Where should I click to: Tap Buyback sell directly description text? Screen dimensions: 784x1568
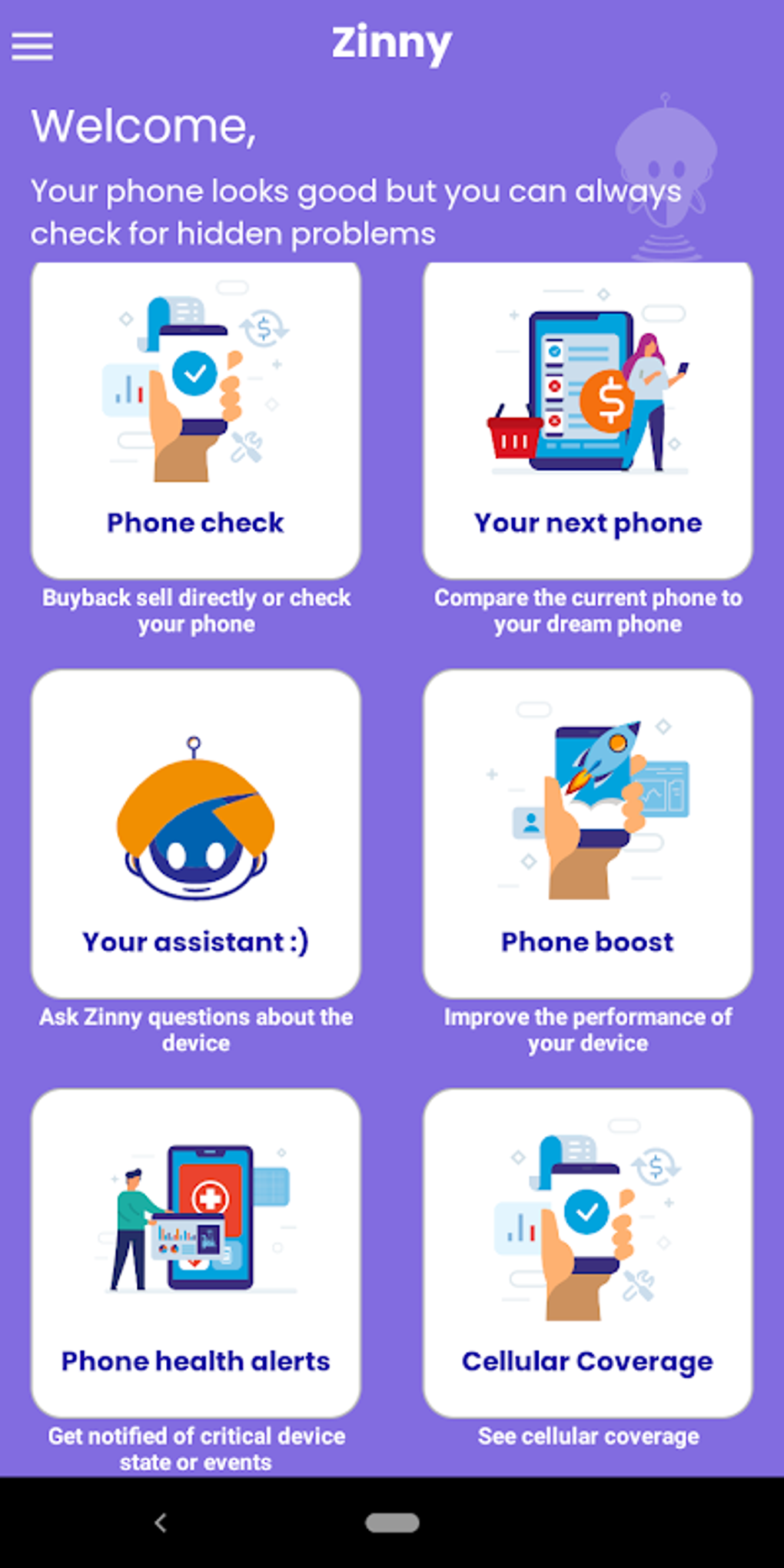tap(196, 611)
